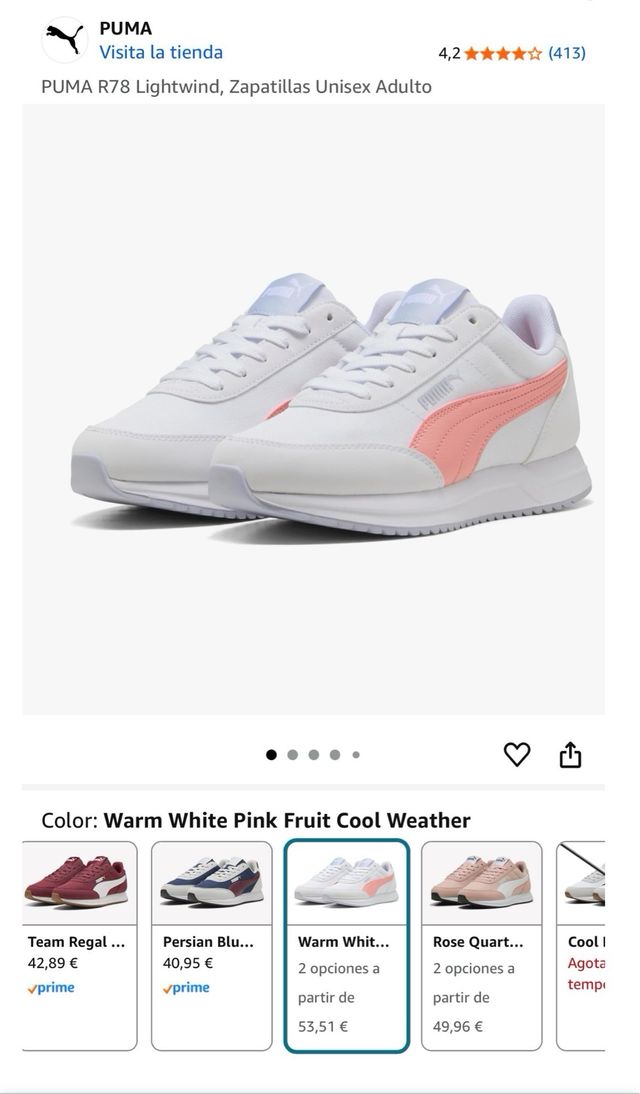Select the sold-out Cool color variant

click(582, 945)
